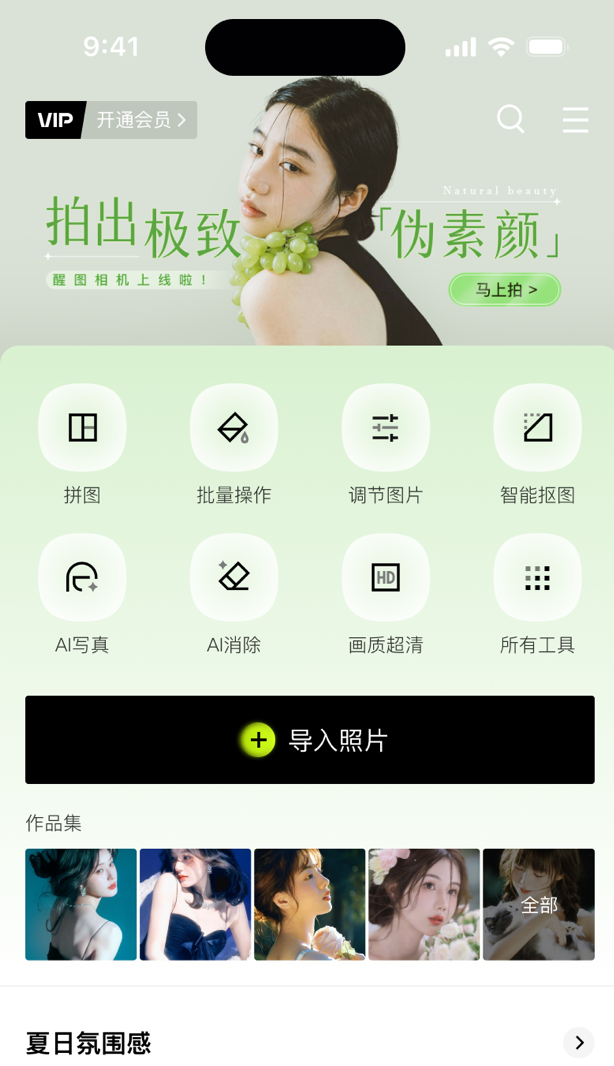The width and height of the screenshot is (614, 1066).
Task: Open 画质超清 HD enhance
Action: pyautogui.click(x=386, y=578)
